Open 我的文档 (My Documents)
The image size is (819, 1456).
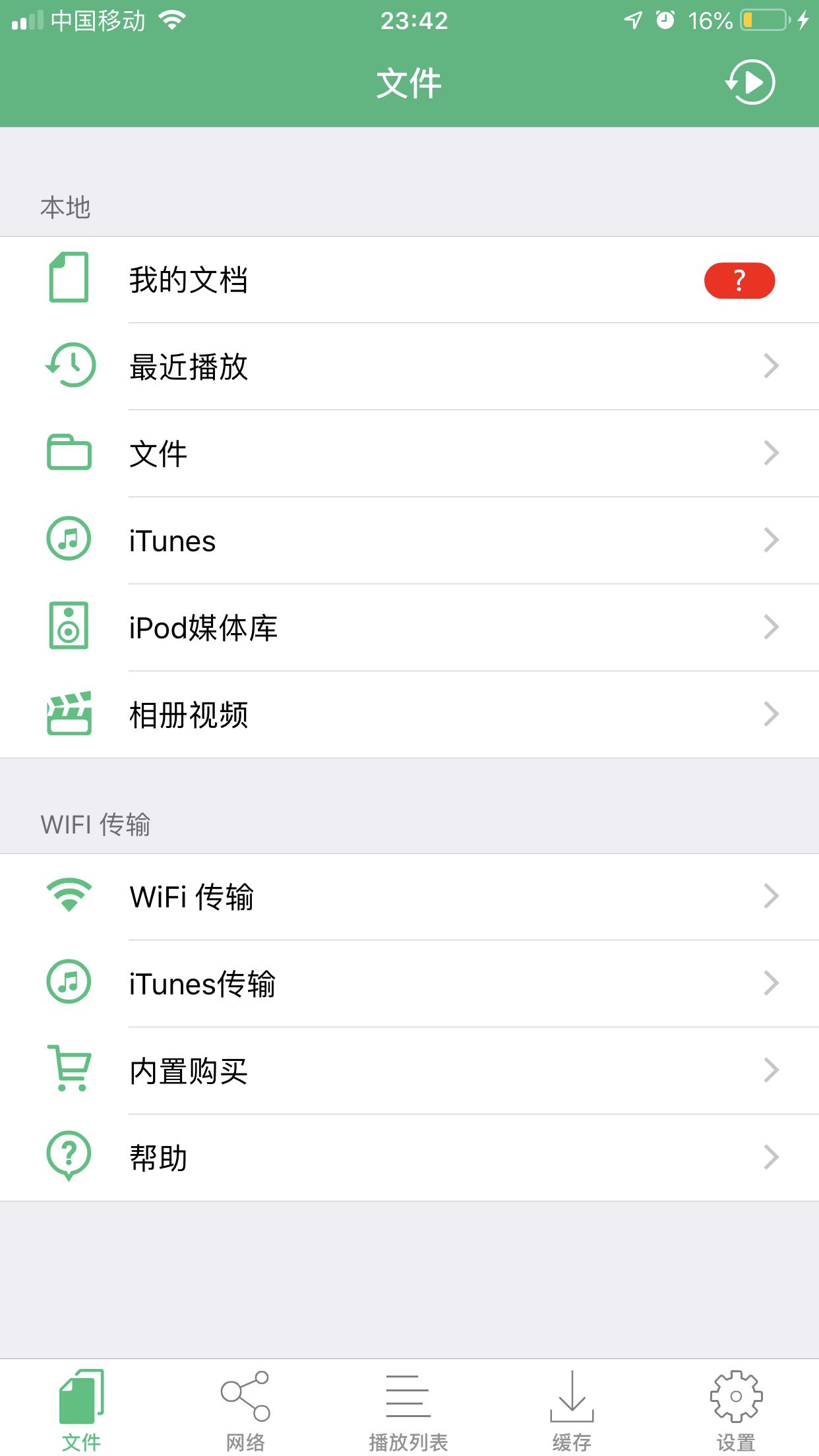(409, 280)
